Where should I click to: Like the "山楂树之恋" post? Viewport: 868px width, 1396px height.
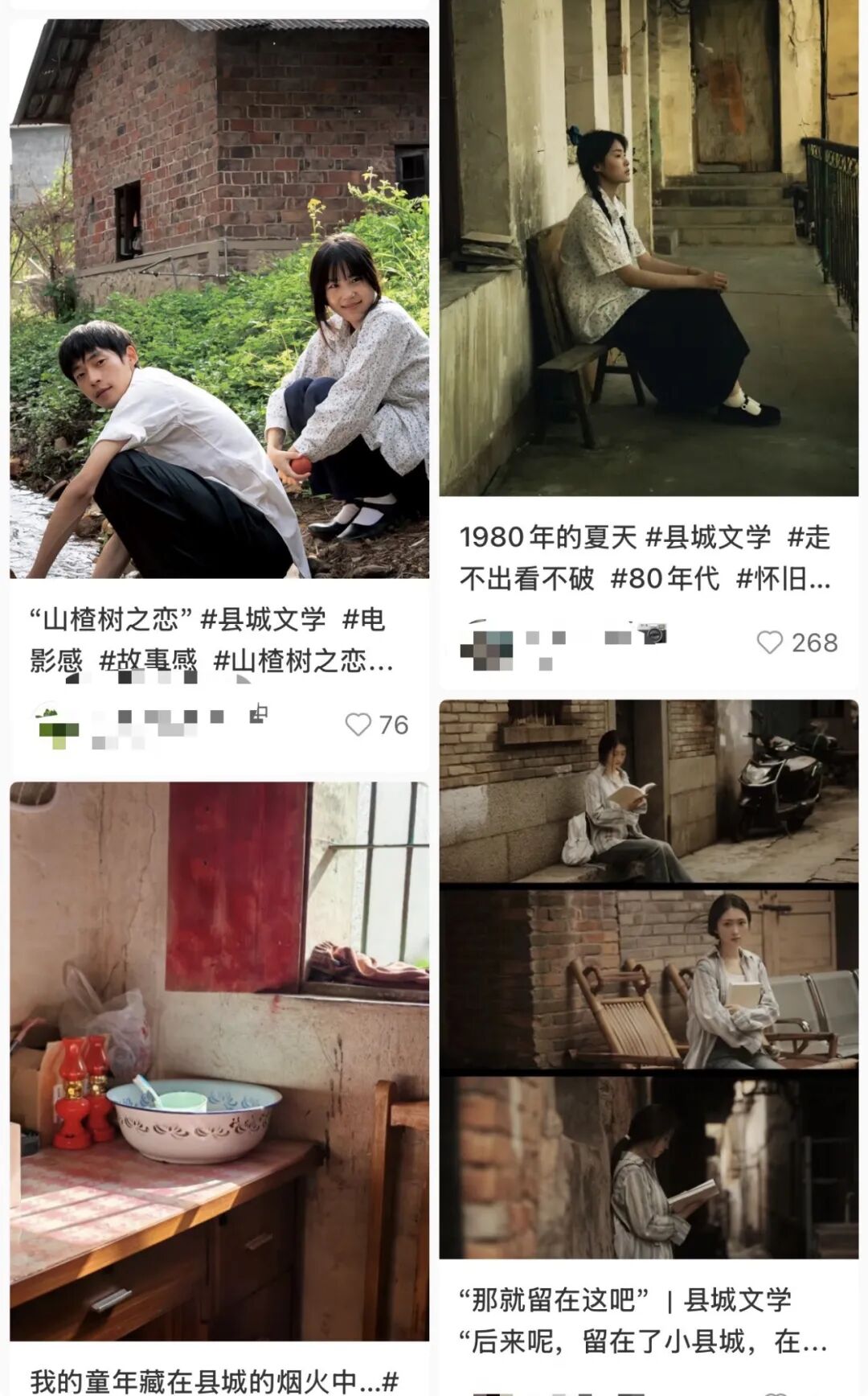point(358,725)
